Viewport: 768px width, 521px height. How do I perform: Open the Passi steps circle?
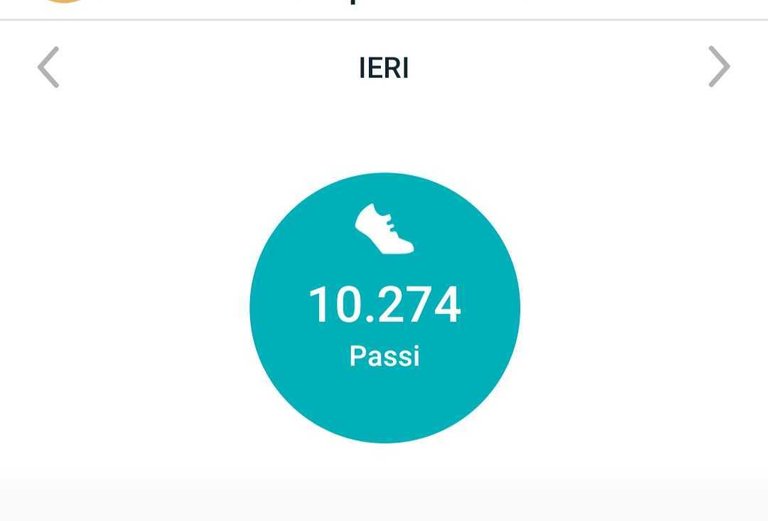pos(384,309)
